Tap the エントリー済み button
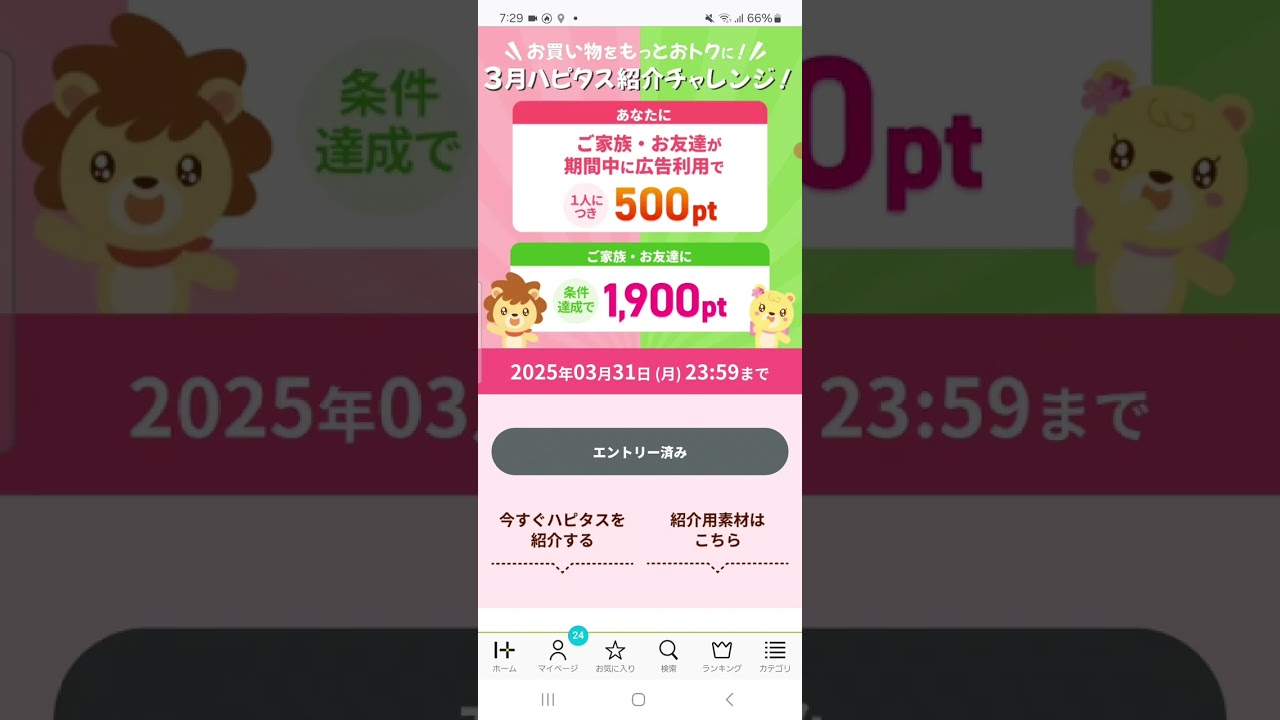1280x720 pixels. pyautogui.click(x=639, y=452)
